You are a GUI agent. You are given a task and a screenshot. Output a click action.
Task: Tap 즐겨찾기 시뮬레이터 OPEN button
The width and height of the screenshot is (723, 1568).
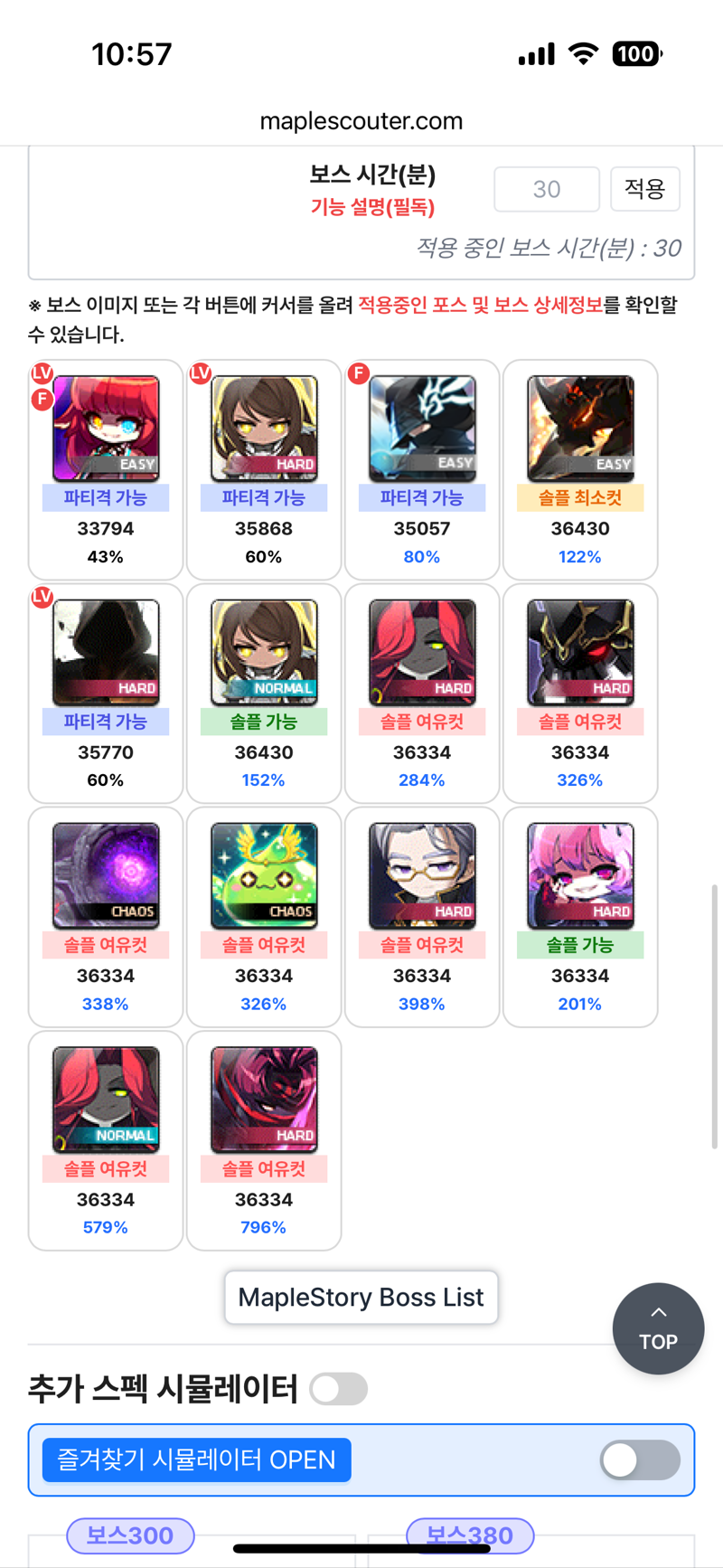pyautogui.click(x=196, y=1459)
